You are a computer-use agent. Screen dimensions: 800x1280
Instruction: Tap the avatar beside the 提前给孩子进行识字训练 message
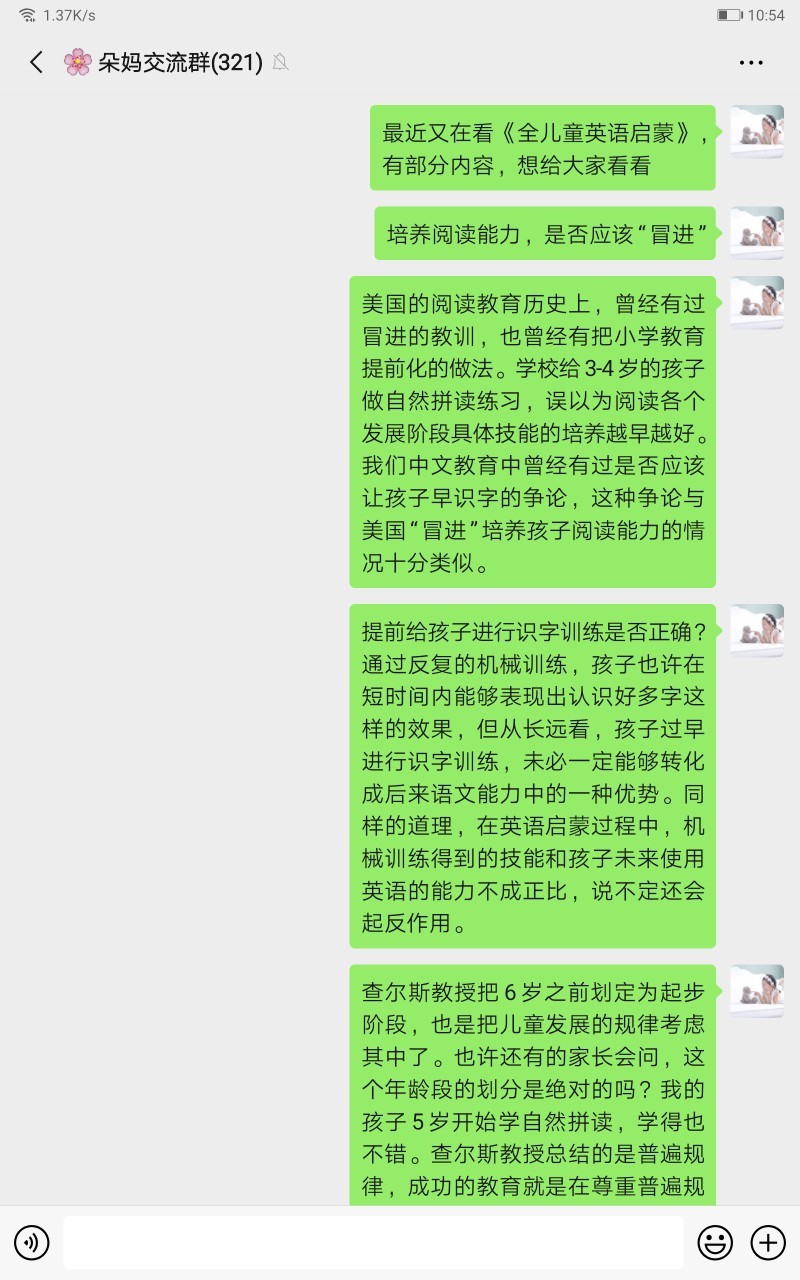757,630
